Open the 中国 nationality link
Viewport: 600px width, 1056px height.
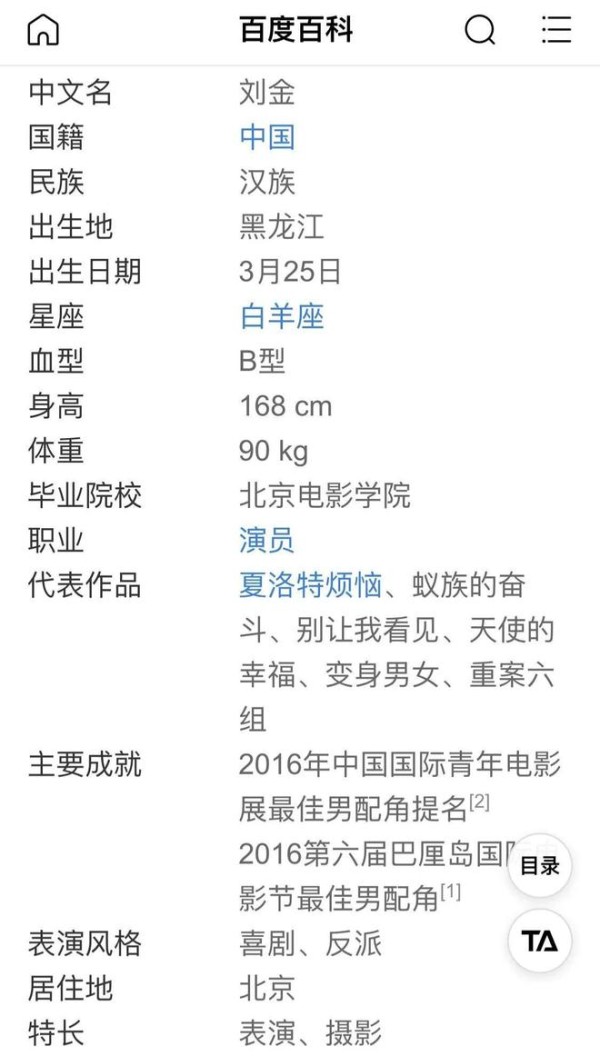click(267, 137)
